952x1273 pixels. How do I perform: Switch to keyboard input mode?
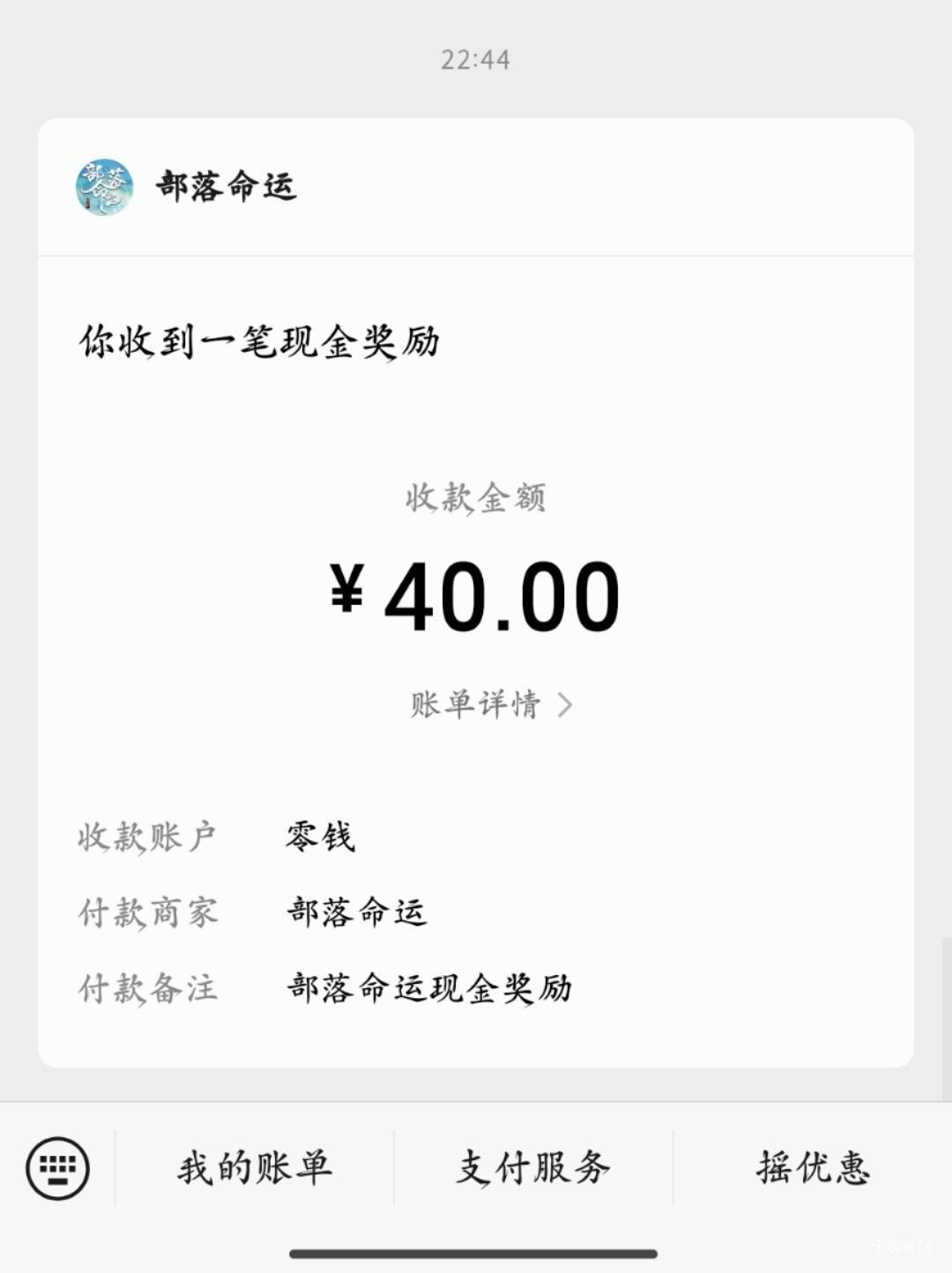pos(58,1169)
